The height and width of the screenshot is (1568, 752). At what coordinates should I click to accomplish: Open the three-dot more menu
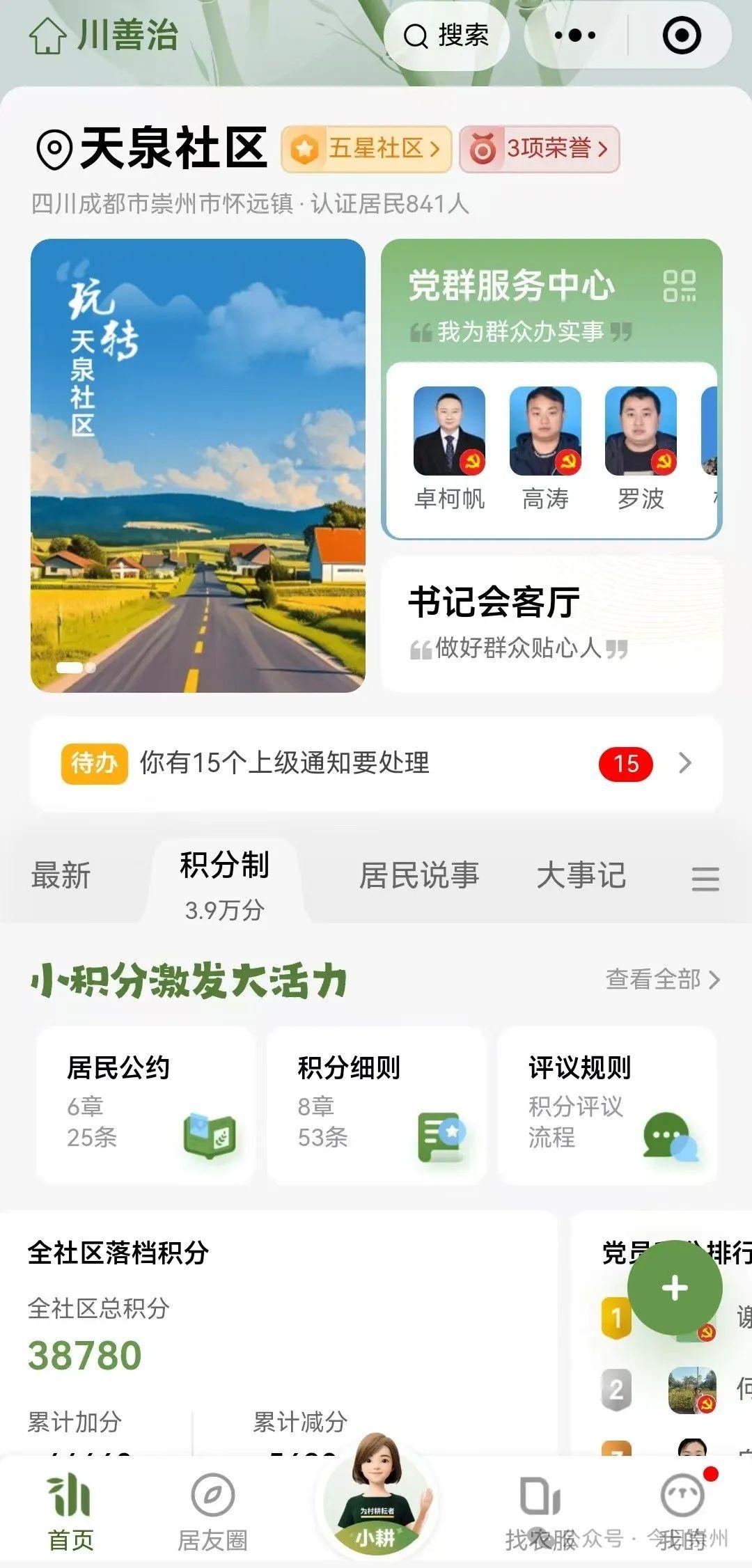pos(575,36)
